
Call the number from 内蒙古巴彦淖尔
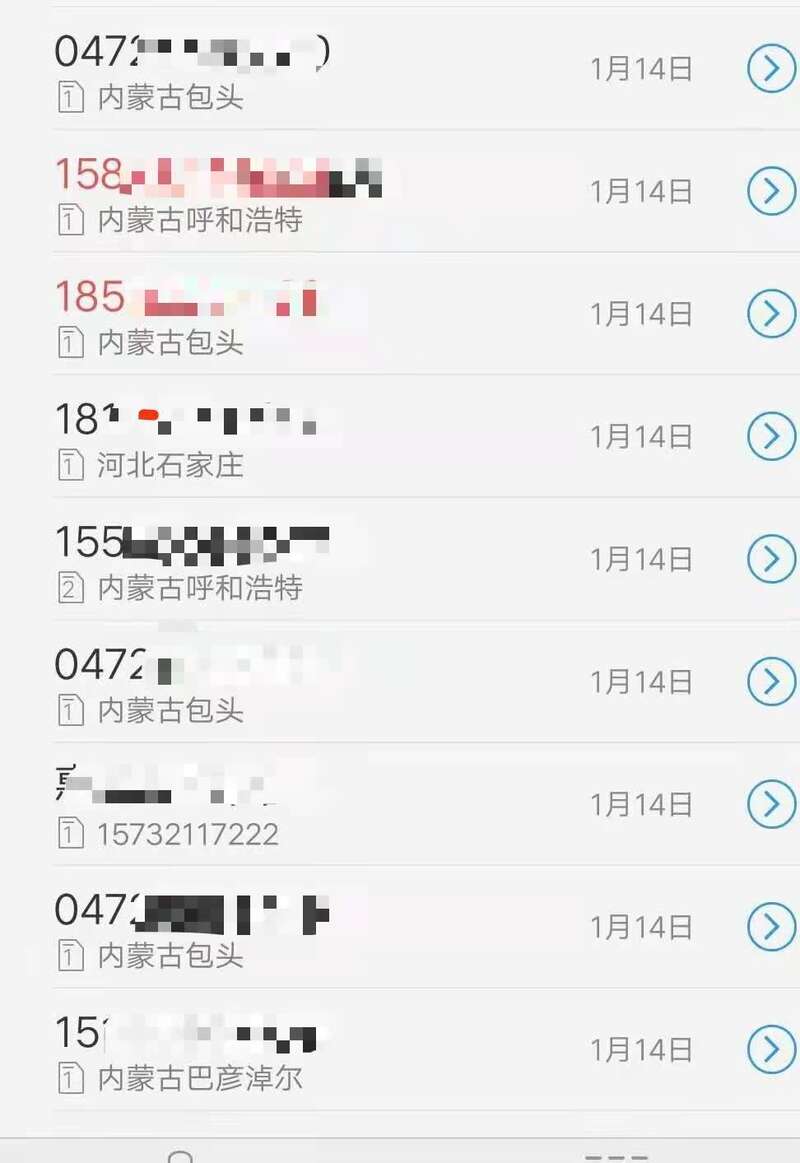pos(300,1051)
